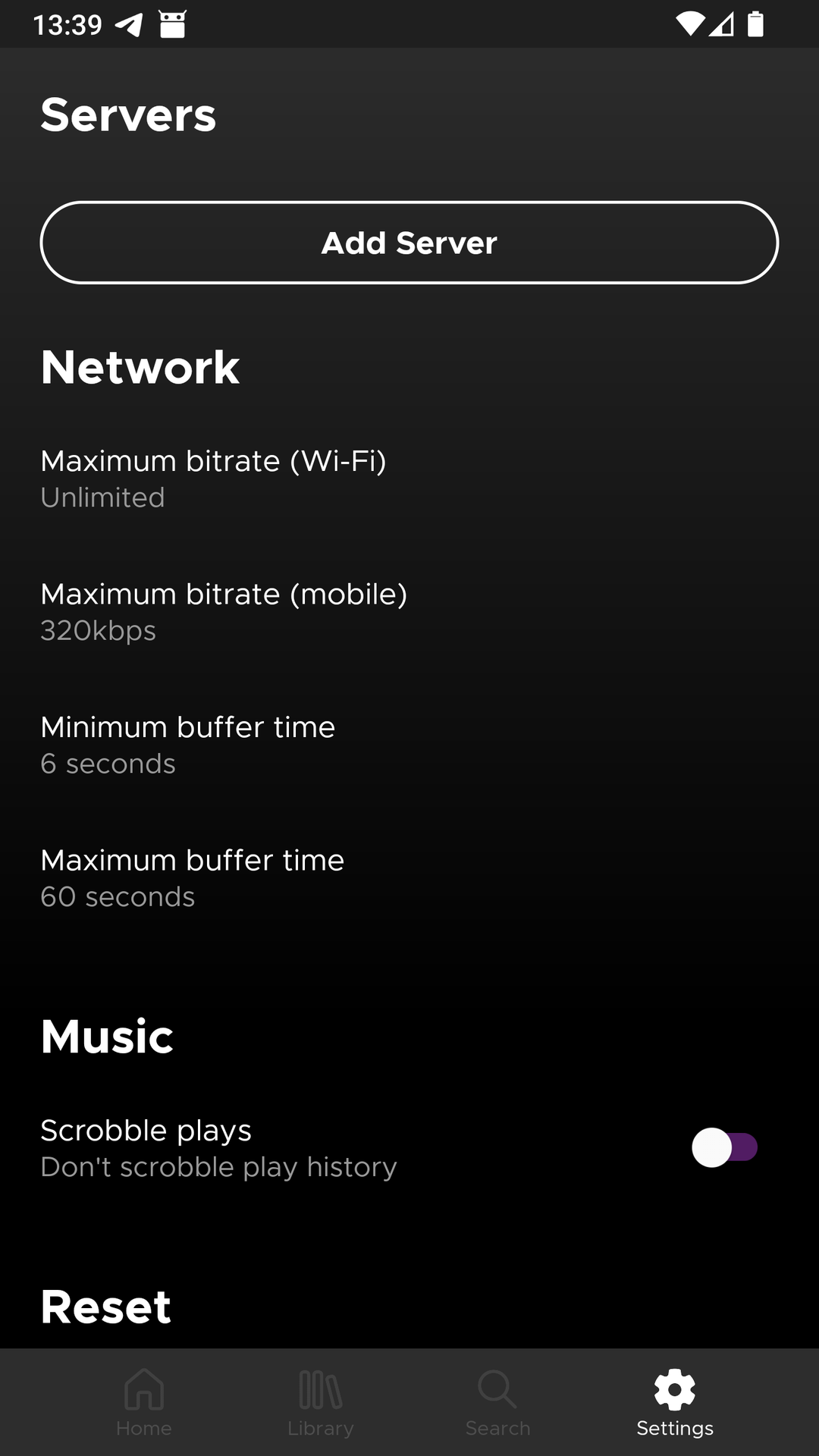Open the Search tab
This screenshot has width=819, height=1456.
(x=498, y=1403)
